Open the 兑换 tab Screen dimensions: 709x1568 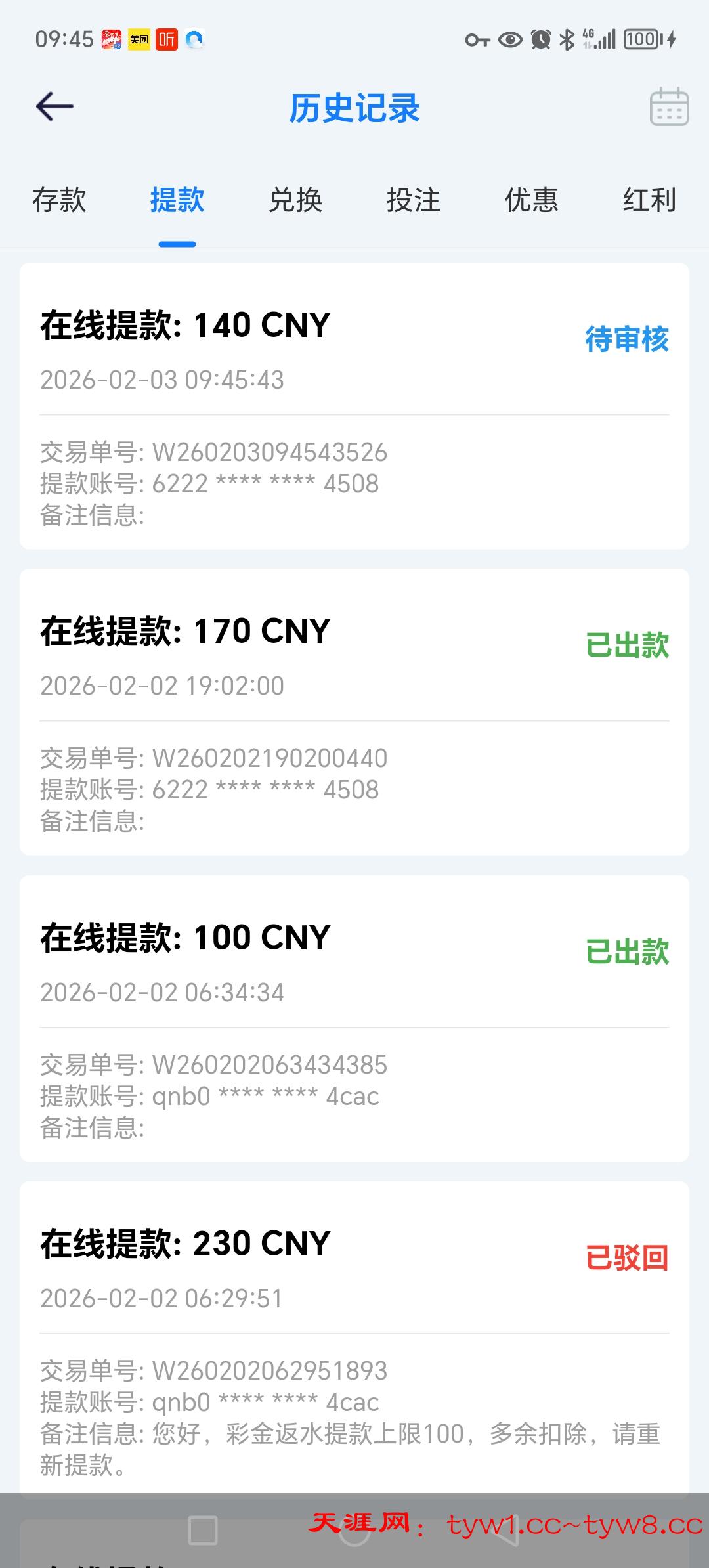297,202
